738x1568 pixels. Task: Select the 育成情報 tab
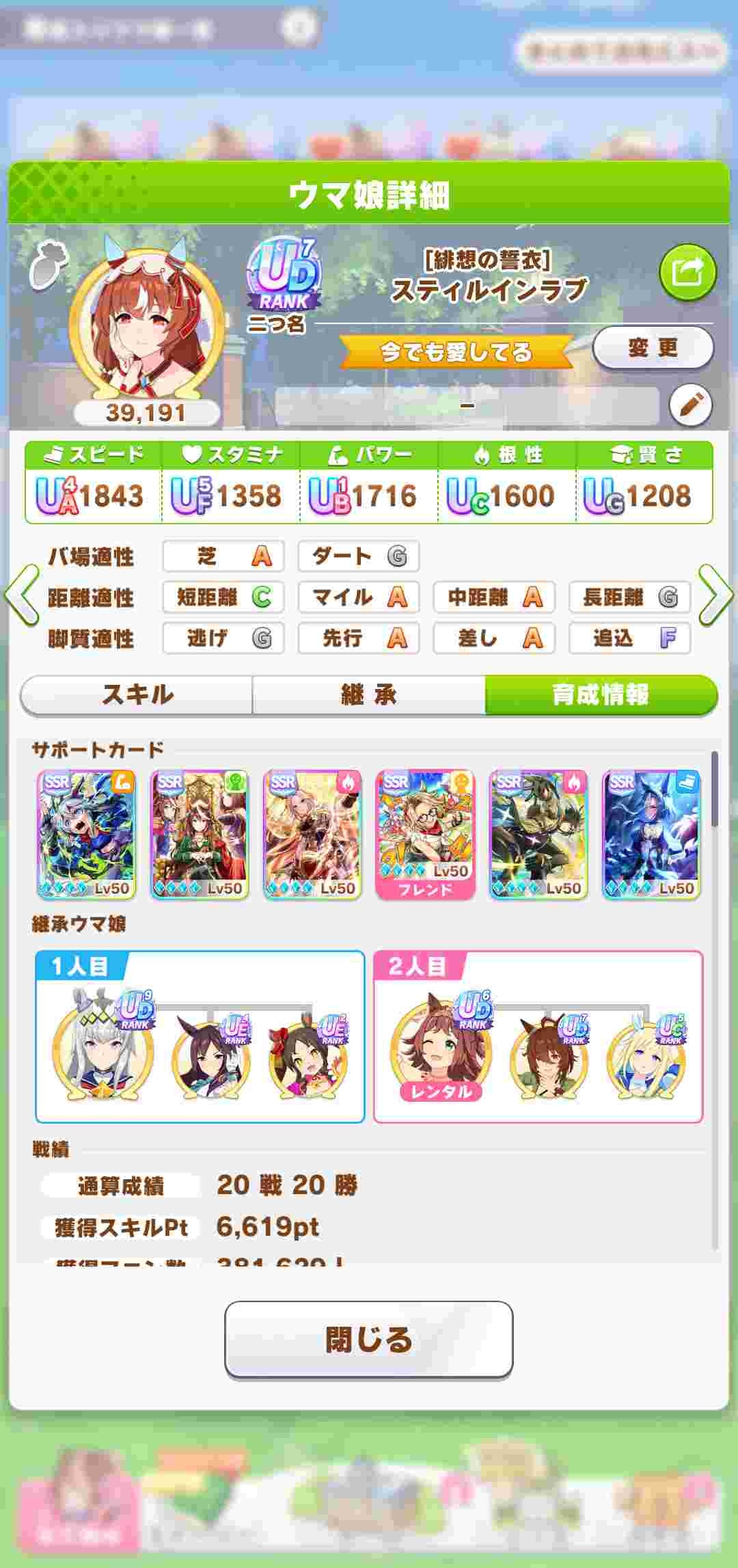[601, 695]
